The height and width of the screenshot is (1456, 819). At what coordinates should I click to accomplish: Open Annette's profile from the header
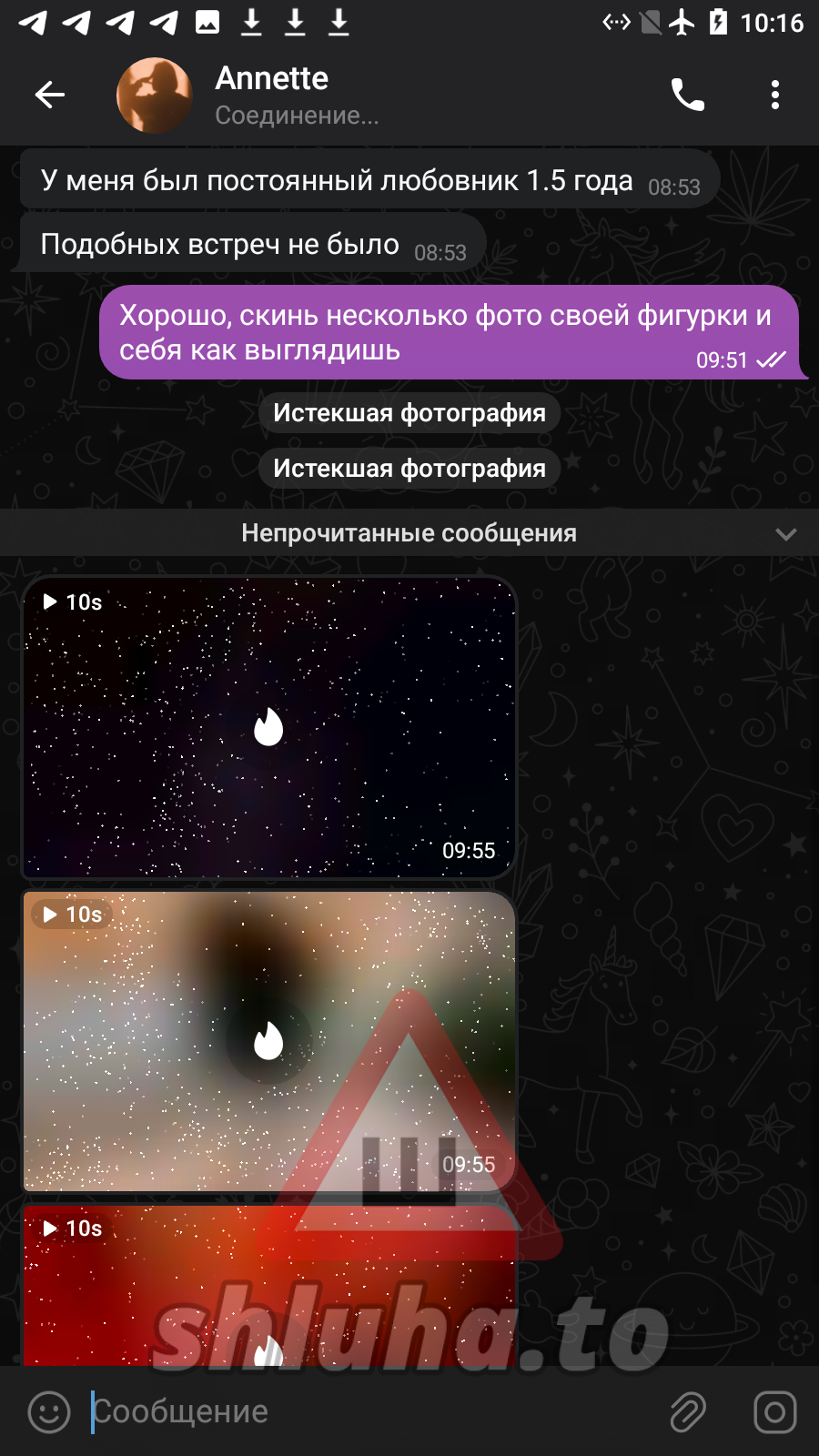[273, 95]
